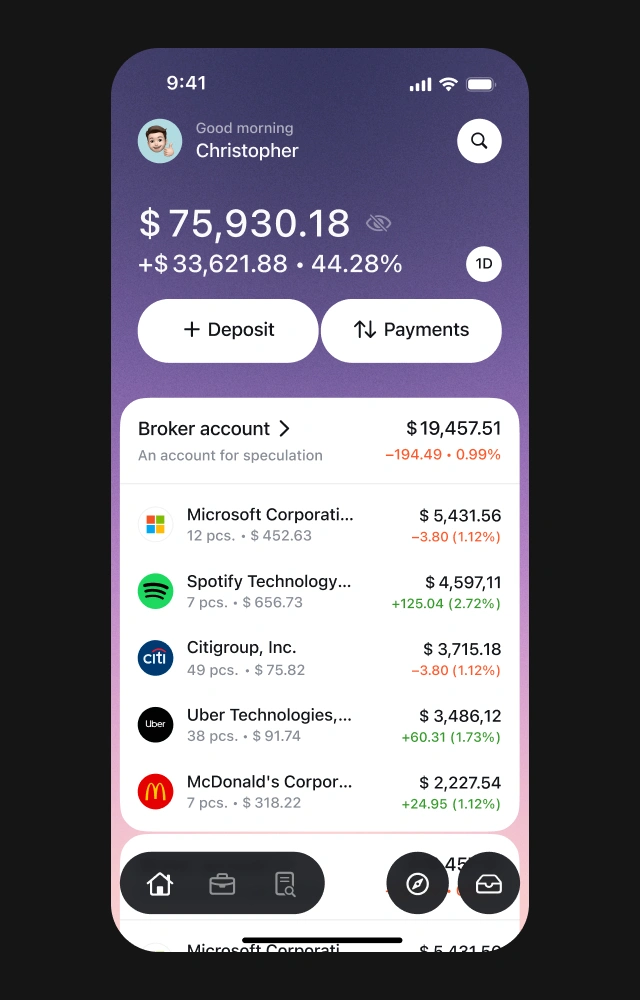Hide the balance with the eye icon
The width and height of the screenshot is (640, 1000).
click(x=378, y=223)
